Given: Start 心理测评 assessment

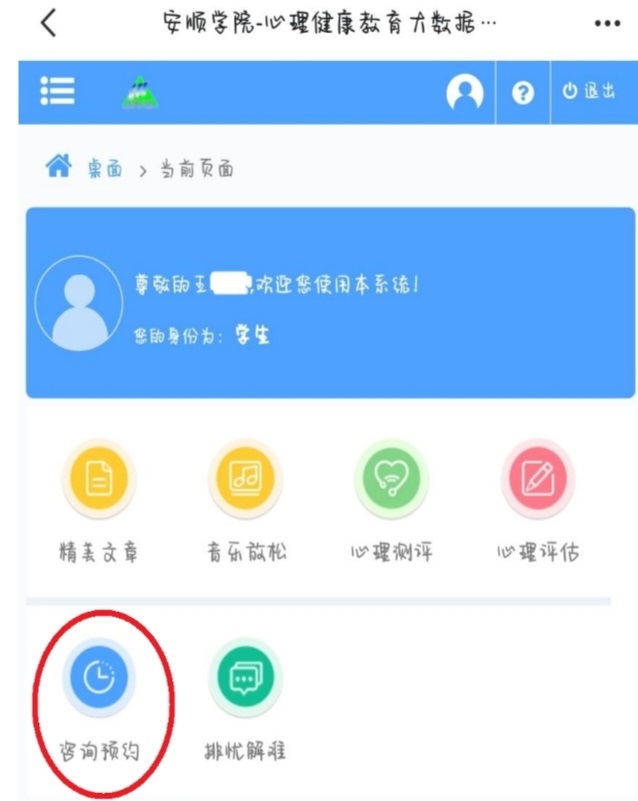Looking at the screenshot, I should pyautogui.click(x=391, y=480).
